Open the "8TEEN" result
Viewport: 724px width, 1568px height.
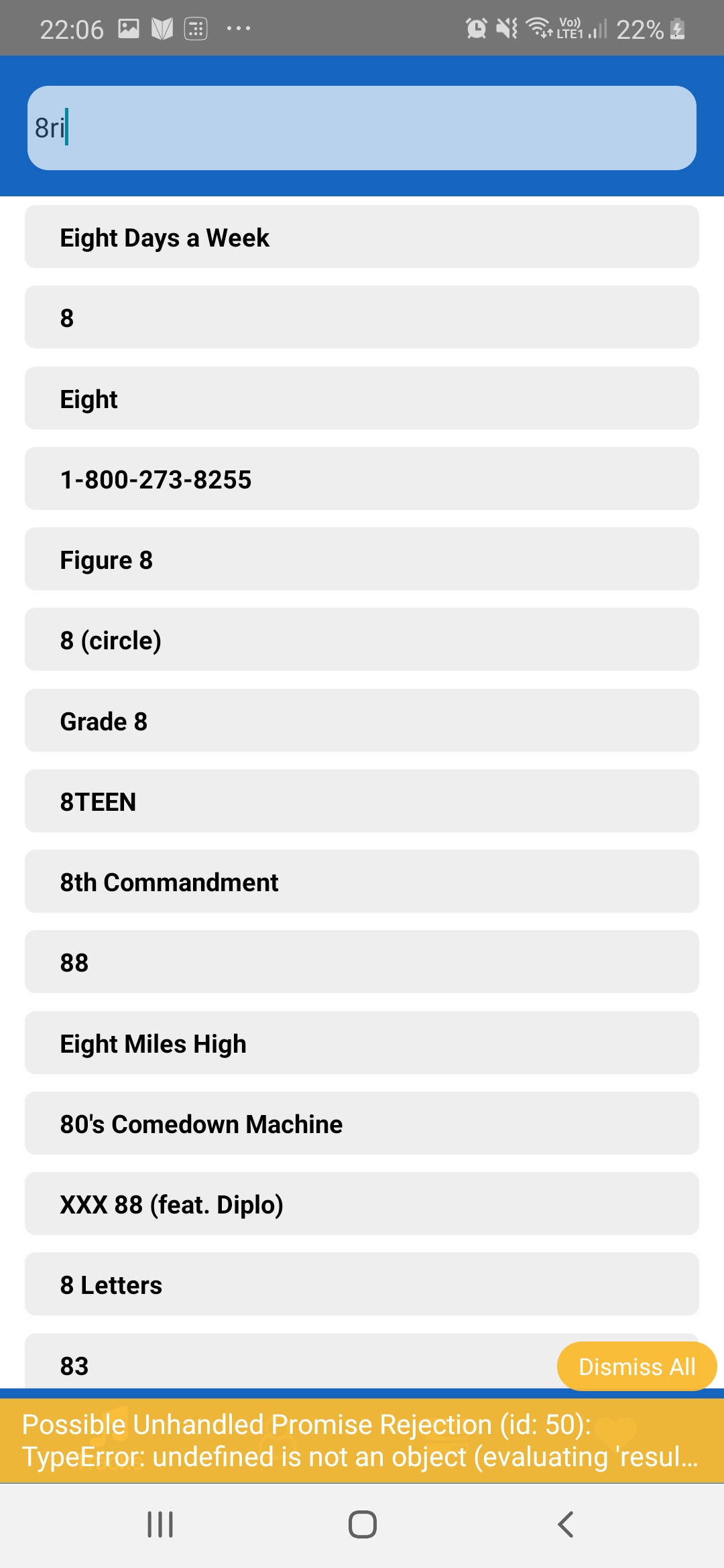(x=362, y=801)
